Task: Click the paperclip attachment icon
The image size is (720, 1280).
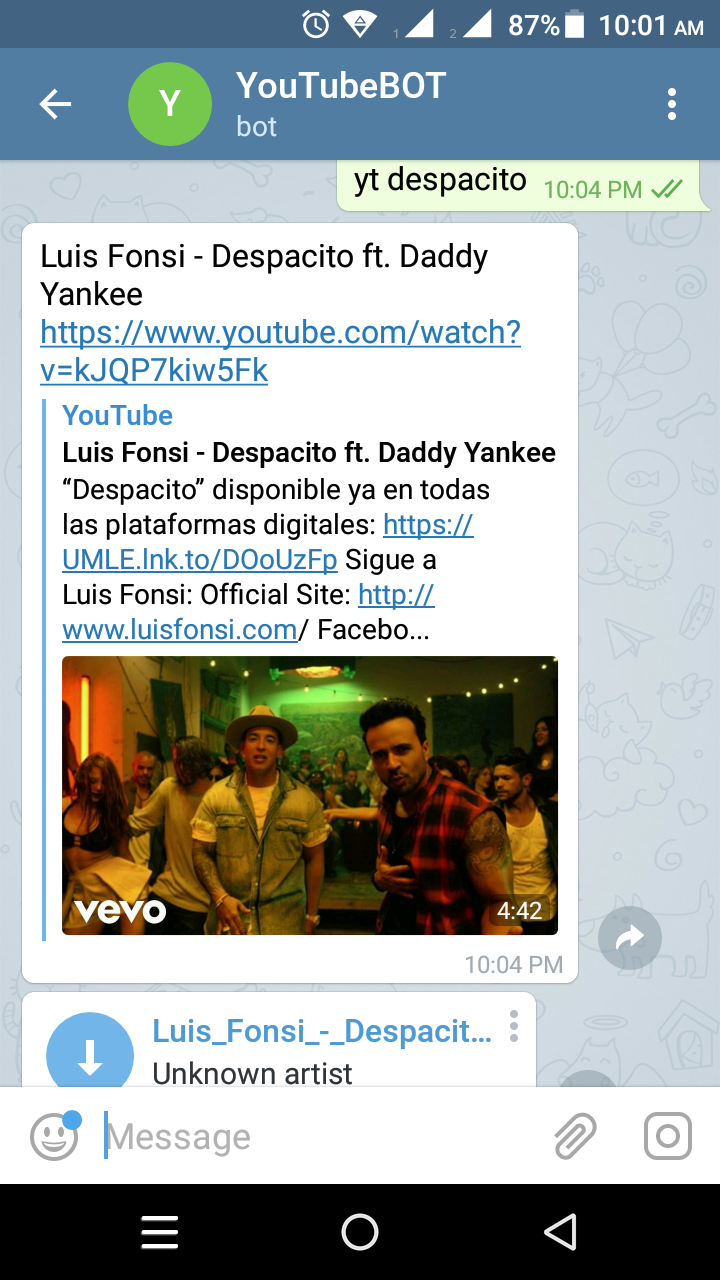Action: 574,1135
